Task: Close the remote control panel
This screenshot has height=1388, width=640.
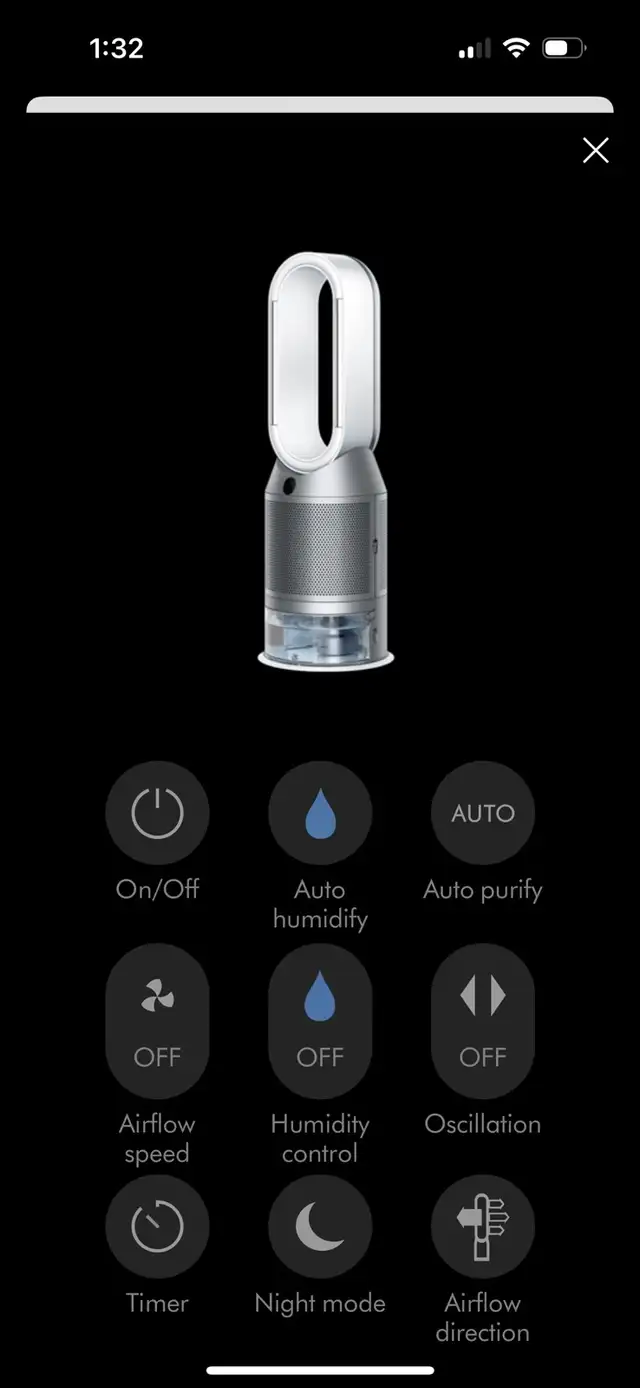Action: point(596,151)
